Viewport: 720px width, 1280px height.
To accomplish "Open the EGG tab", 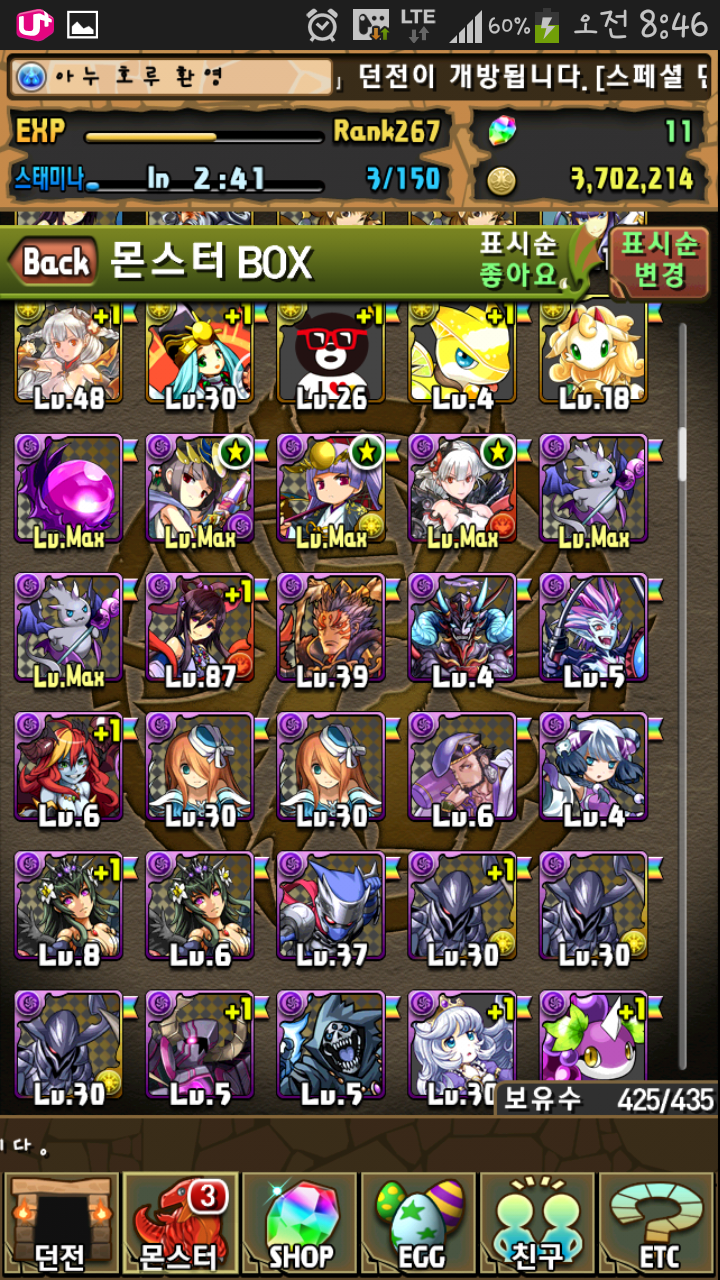I will tap(418, 1224).
